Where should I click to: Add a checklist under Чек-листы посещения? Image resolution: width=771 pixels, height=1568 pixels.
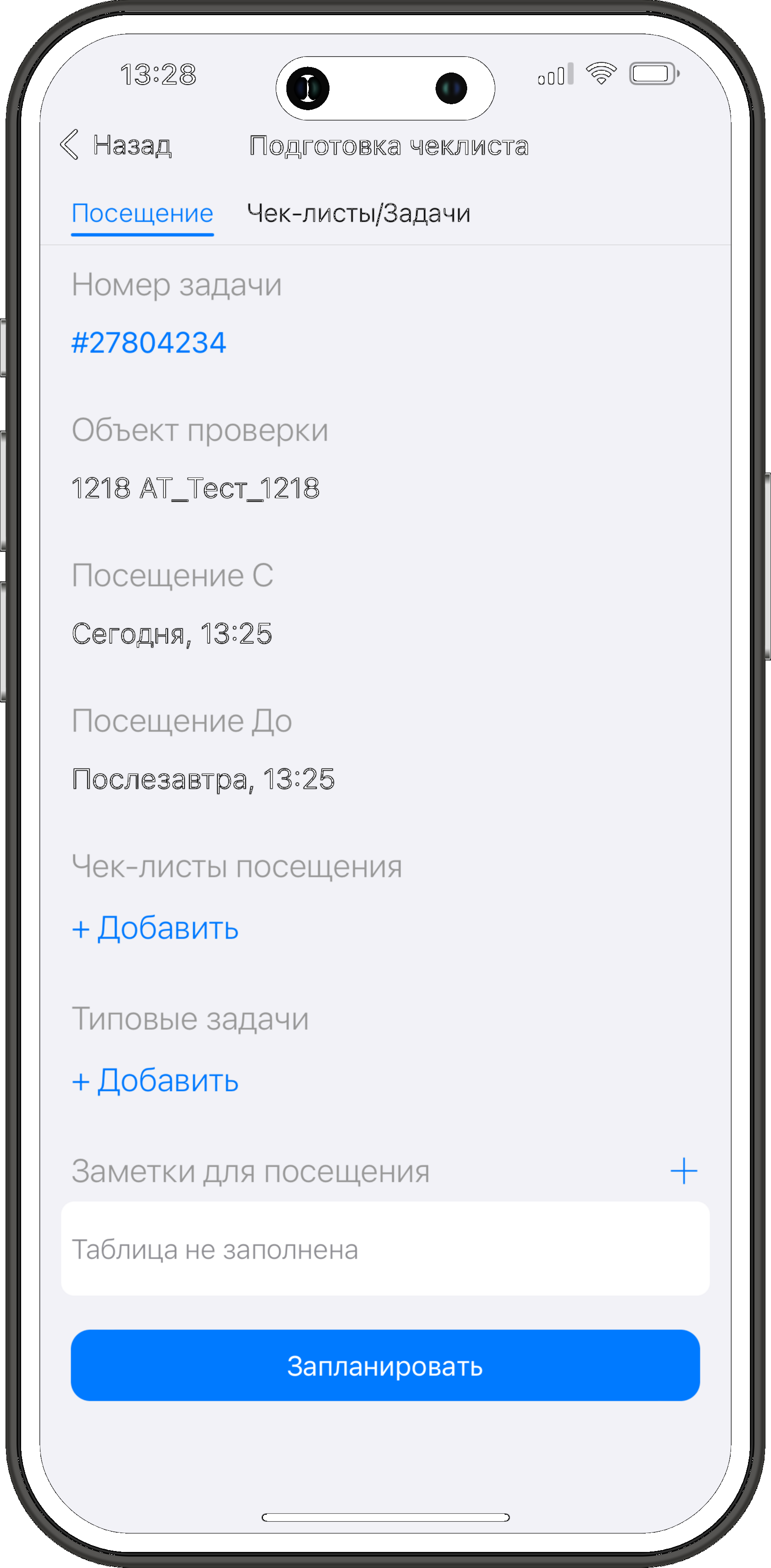point(155,928)
